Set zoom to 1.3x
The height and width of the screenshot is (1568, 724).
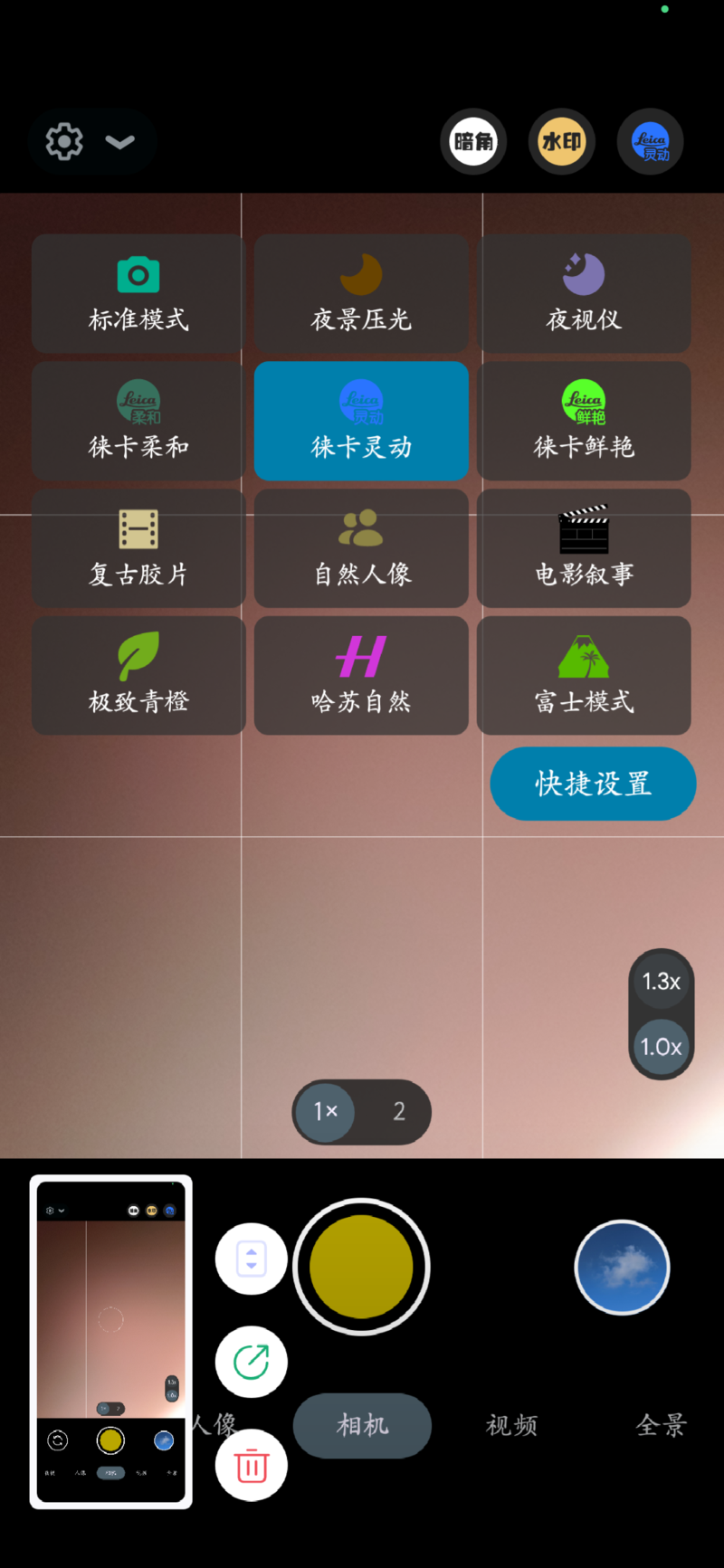[x=661, y=982]
